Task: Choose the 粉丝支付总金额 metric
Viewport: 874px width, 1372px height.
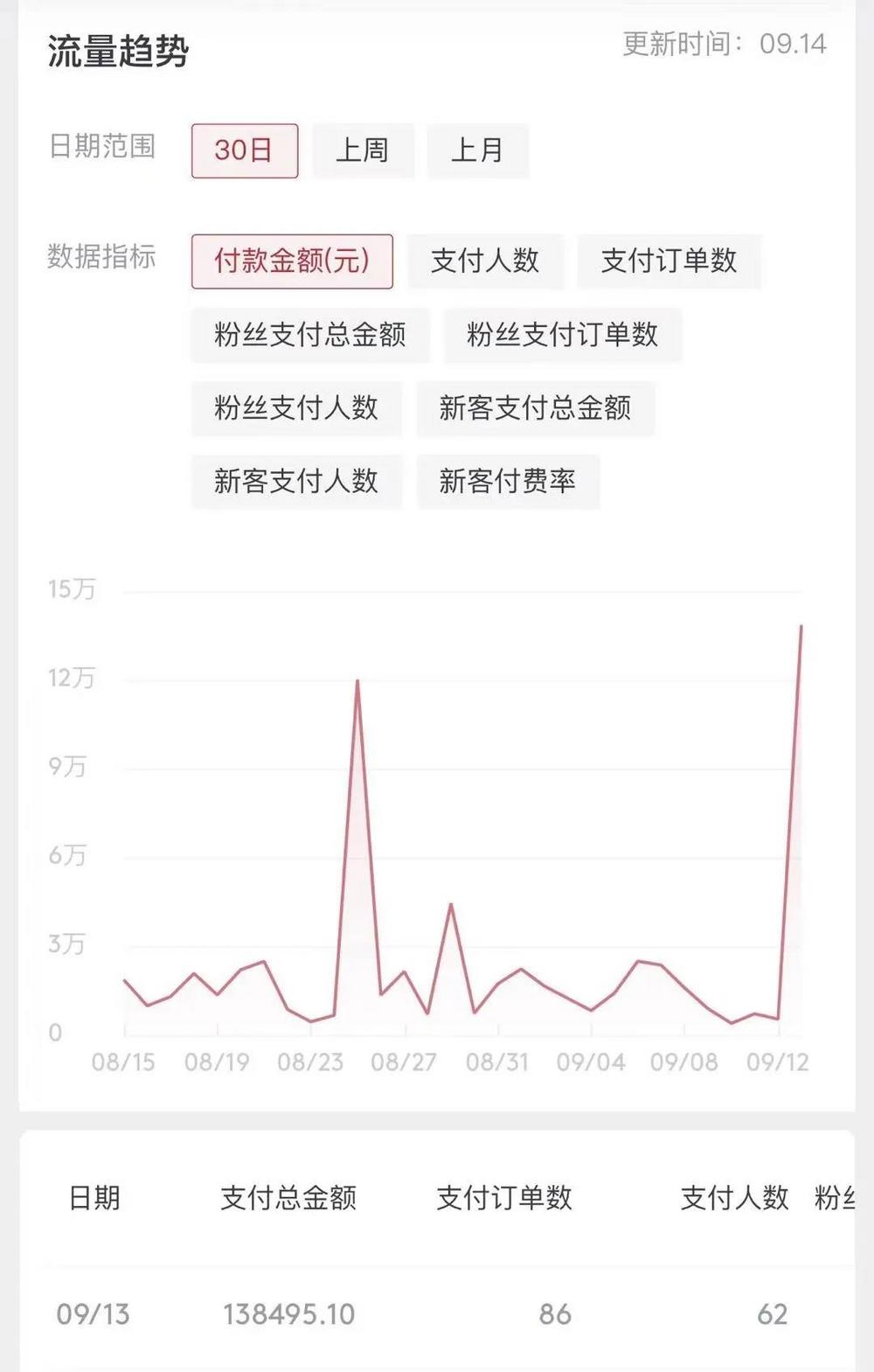Action: [310, 334]
